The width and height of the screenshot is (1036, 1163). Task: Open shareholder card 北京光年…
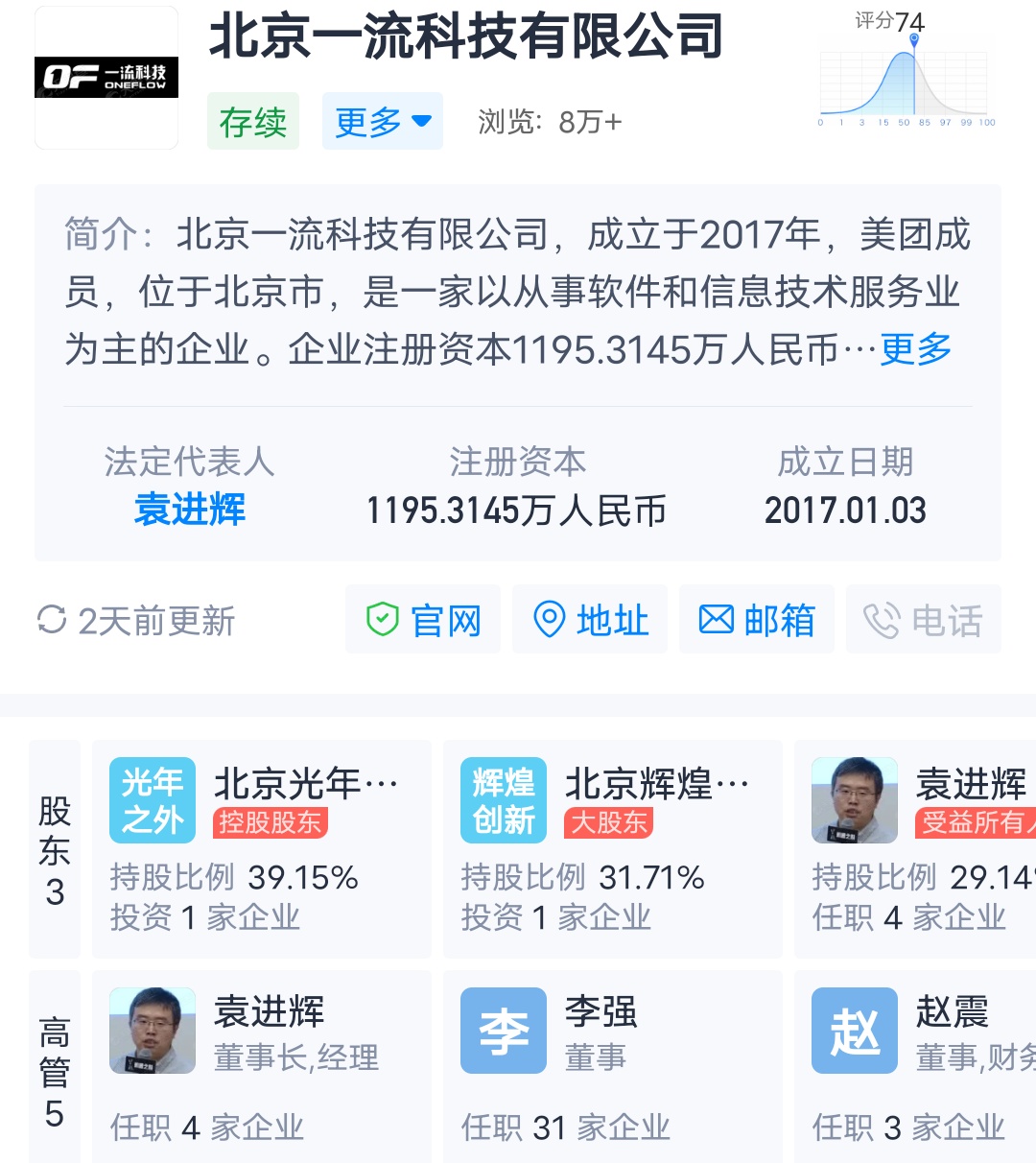(x=261, y=848)
